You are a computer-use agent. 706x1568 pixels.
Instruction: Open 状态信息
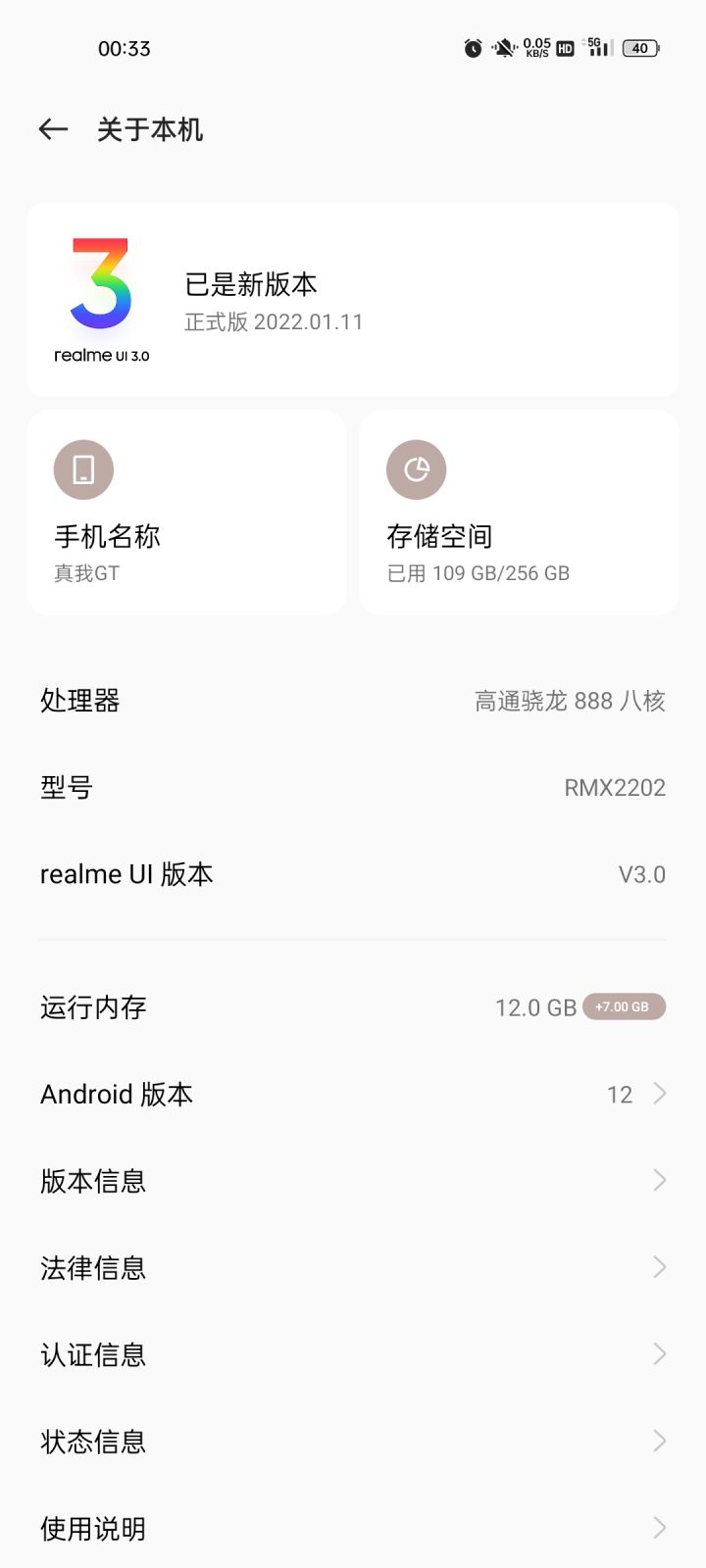(x=353, y=1442)
